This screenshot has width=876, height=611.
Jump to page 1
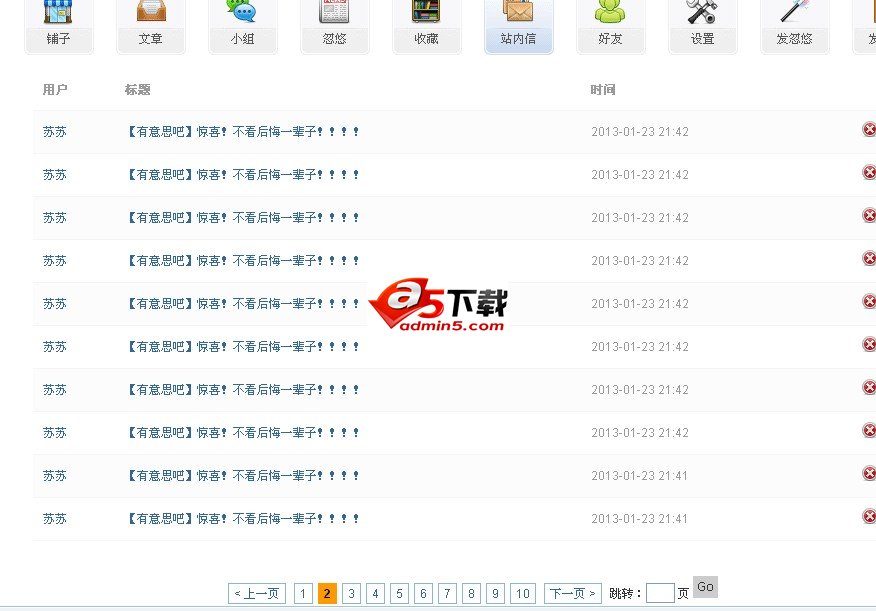point(303,594)
